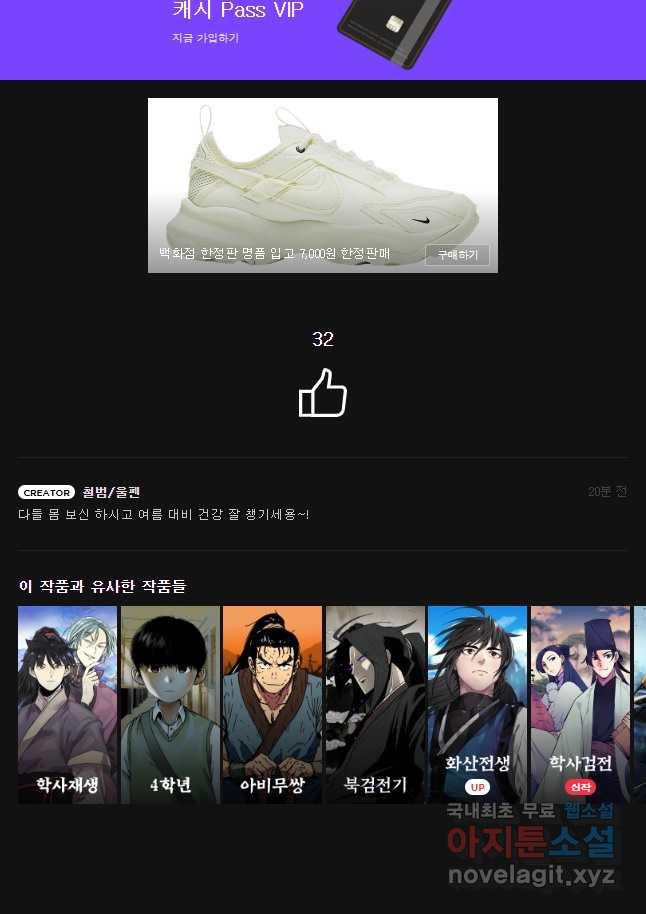Open the 학사재생 webtoon

67,704
